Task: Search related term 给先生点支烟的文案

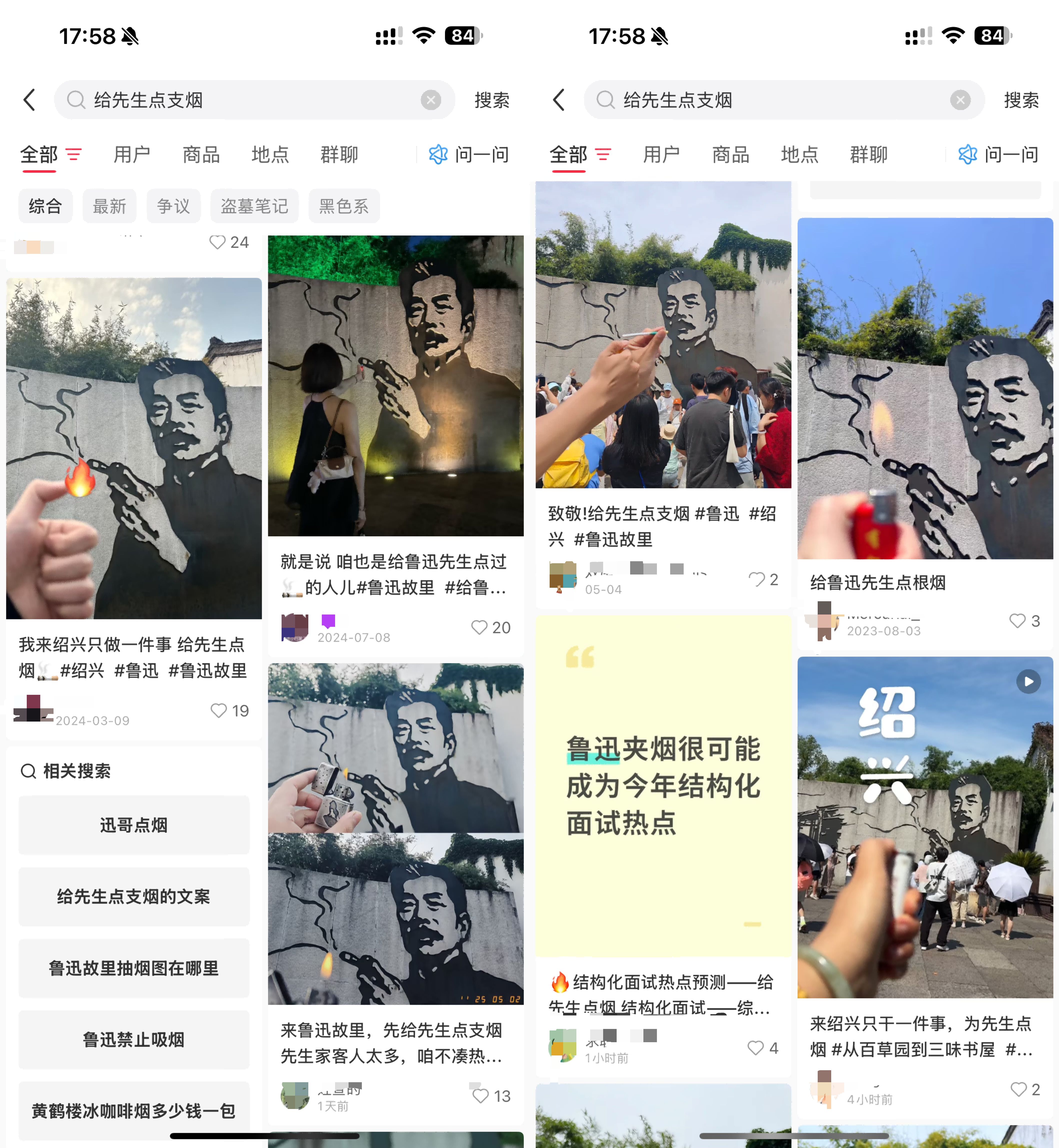Action: (134, 896)
